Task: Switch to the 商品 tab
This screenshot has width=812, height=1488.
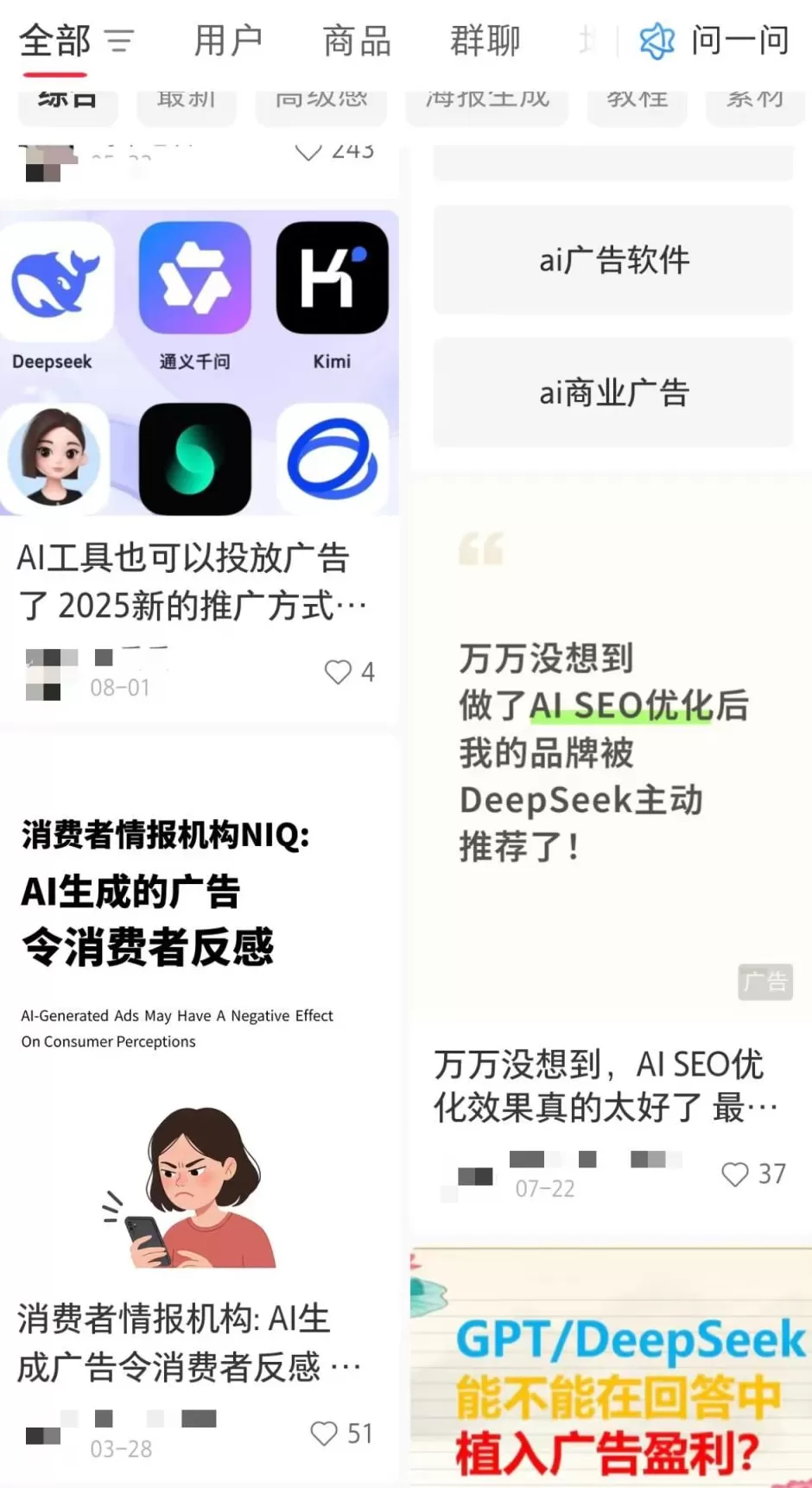Action: (356, 40)
